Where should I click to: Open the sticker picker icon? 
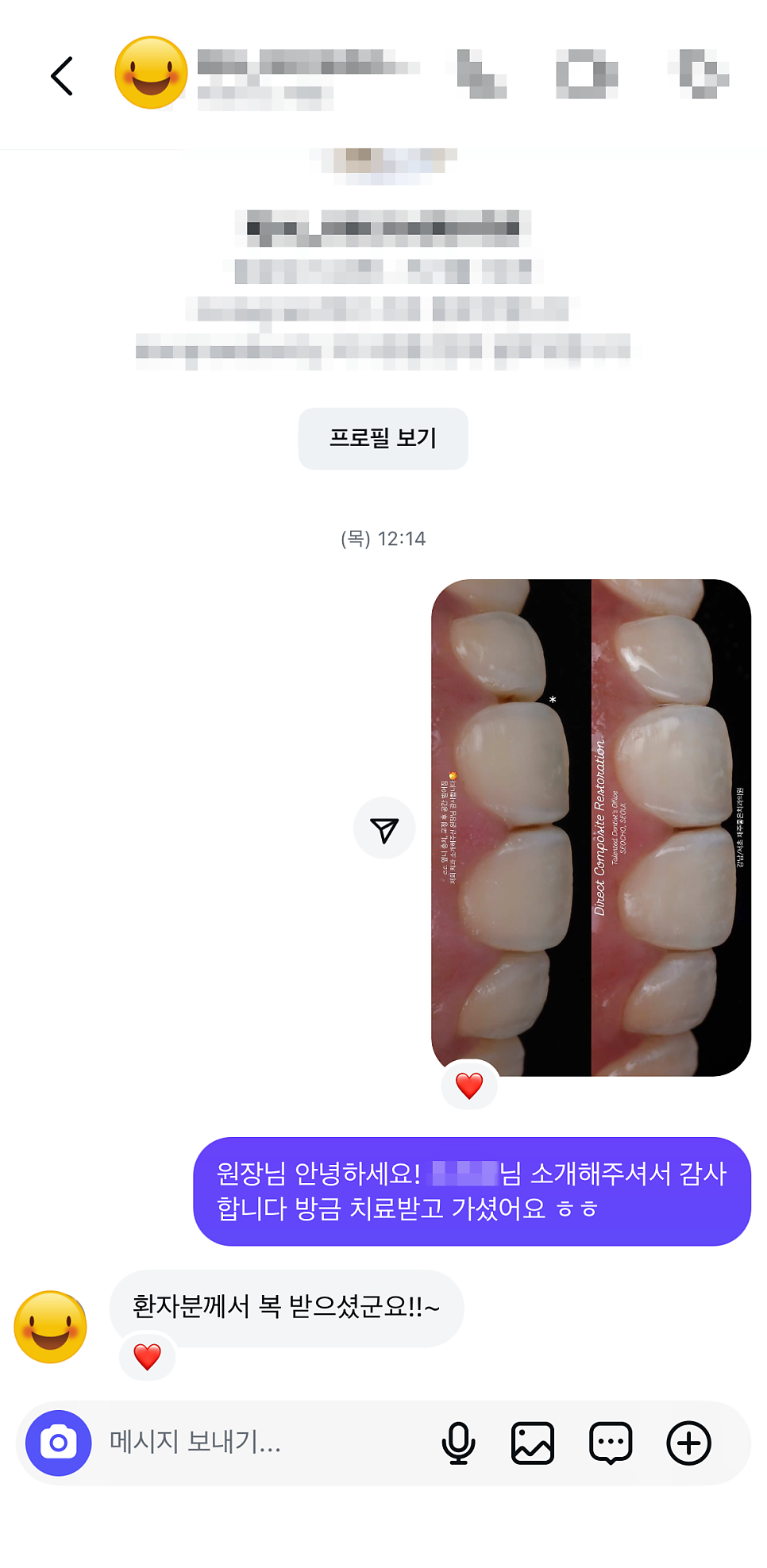point(610,1443)
